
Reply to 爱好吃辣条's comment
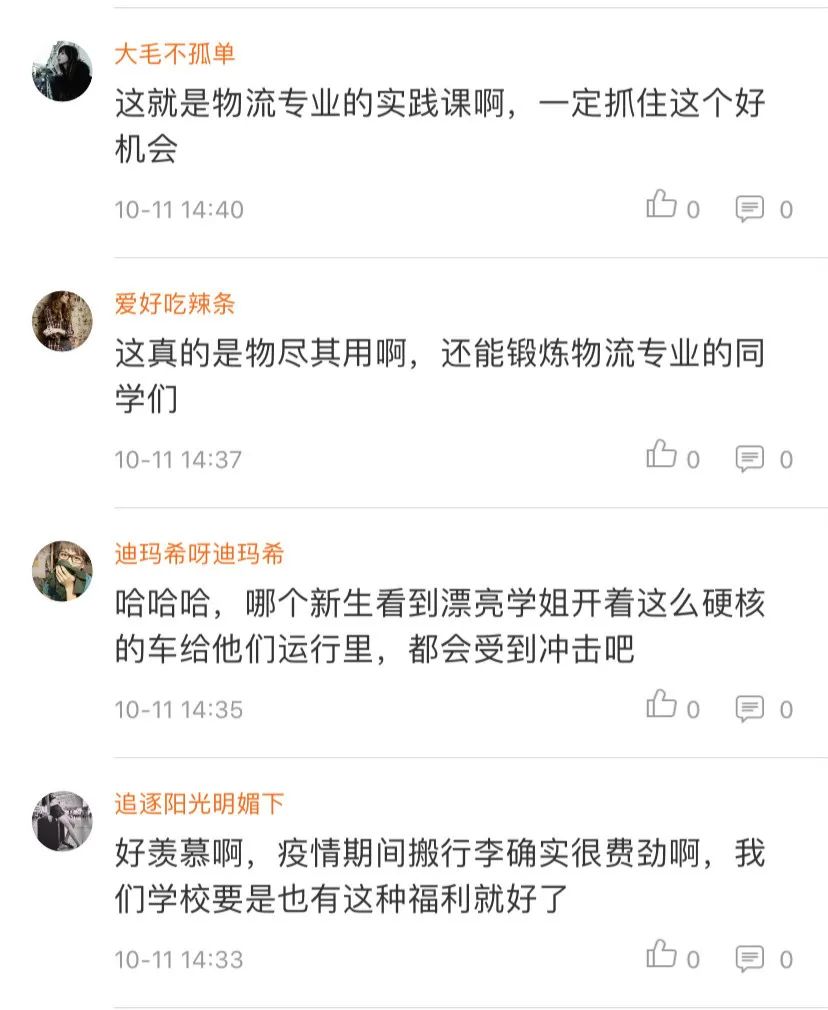750,459
